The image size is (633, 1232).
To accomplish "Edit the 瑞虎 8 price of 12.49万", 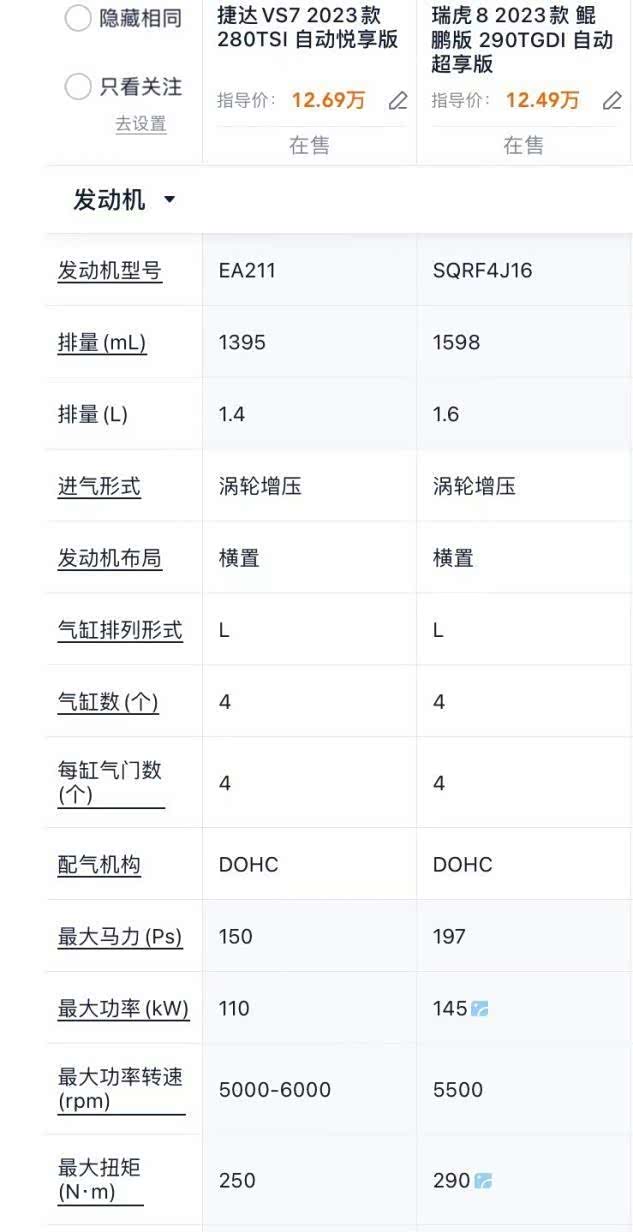I will tap(612, 100).
